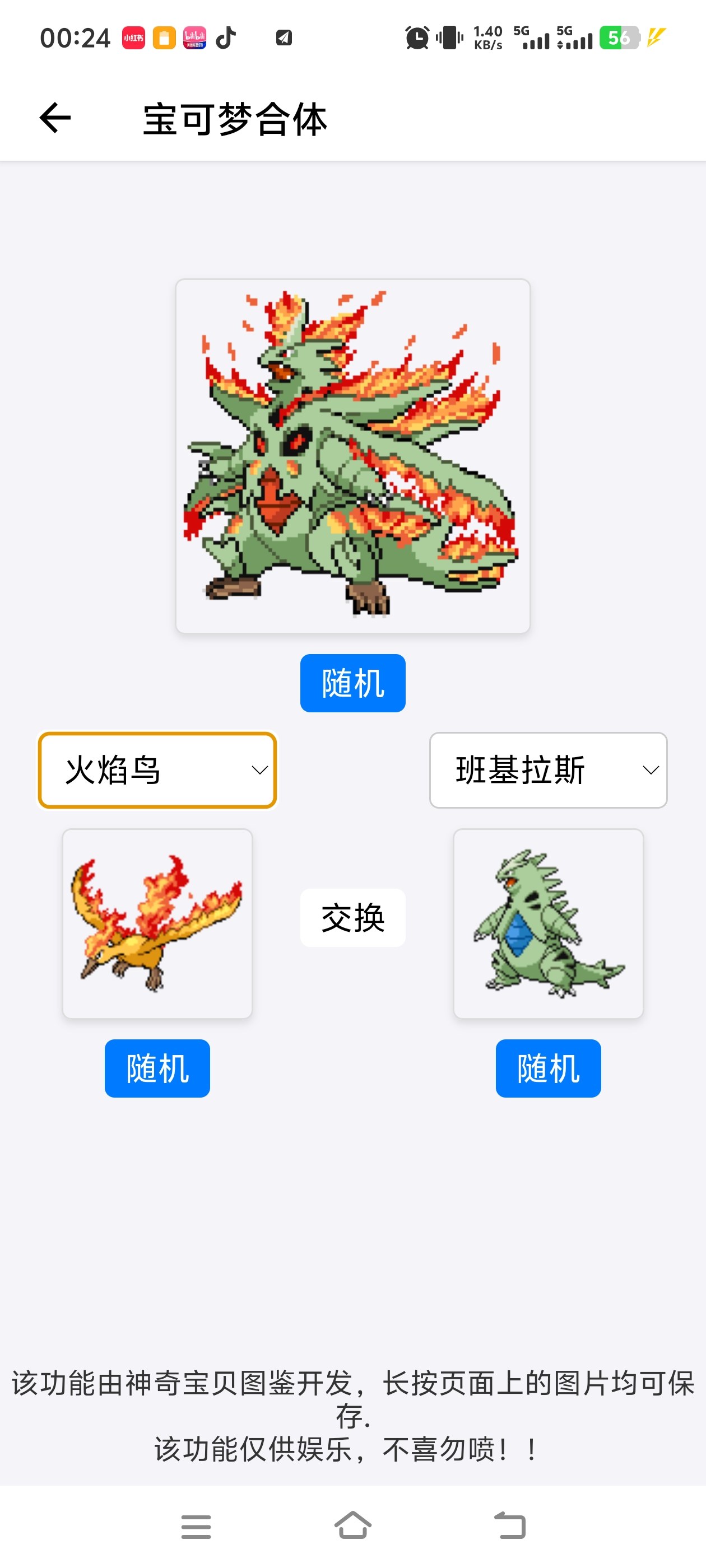
Task: Tap the 交换 swap button
Action: click(352, 917)
